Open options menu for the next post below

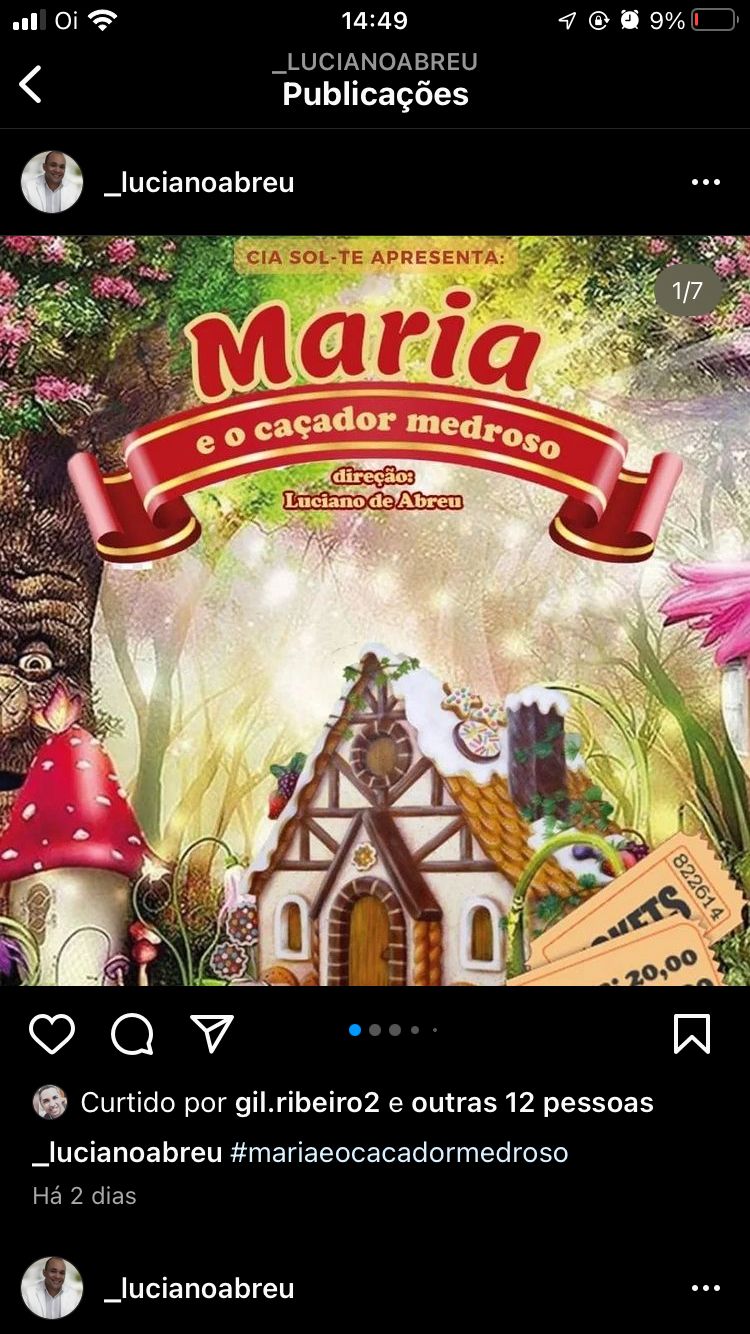click(705, 1288)
